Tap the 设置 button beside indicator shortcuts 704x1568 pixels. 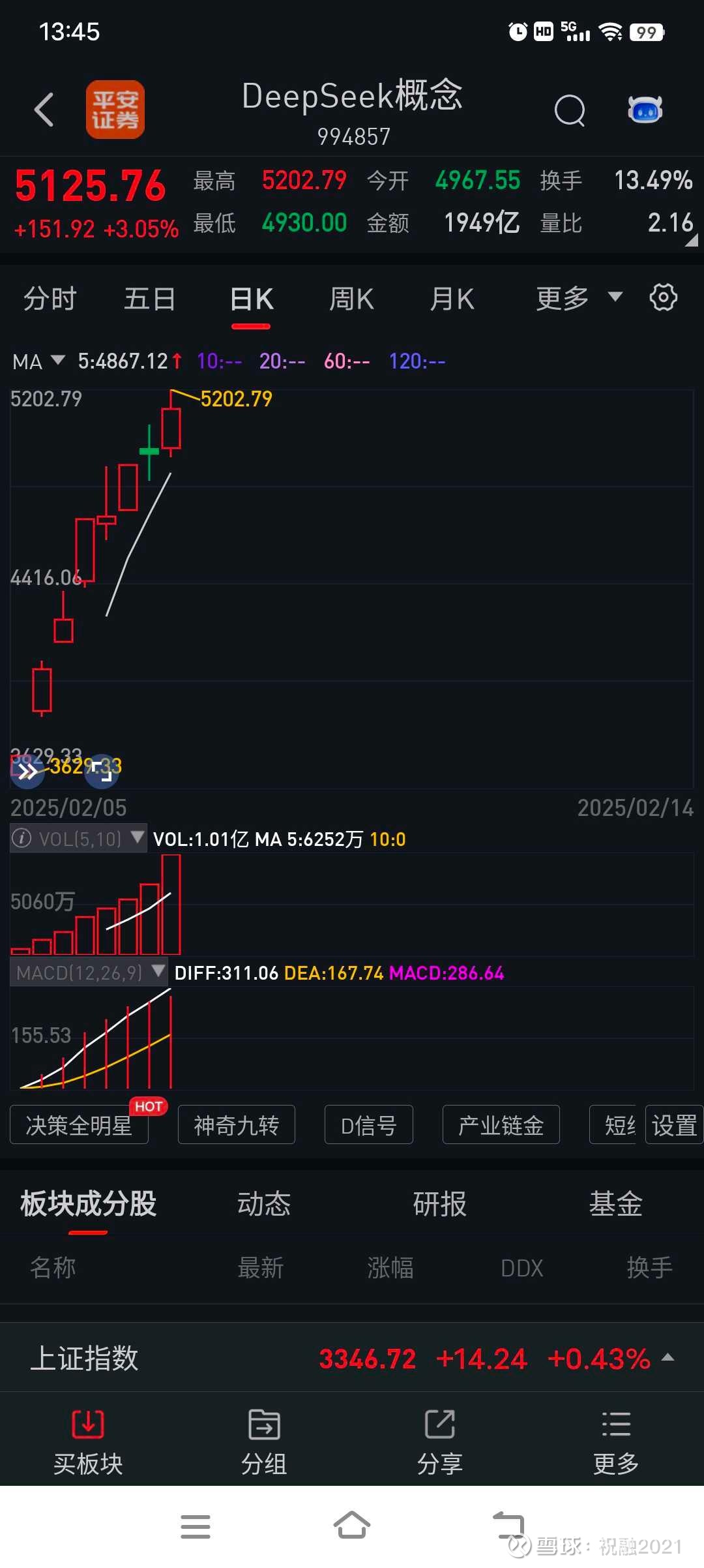[674, 1124]
